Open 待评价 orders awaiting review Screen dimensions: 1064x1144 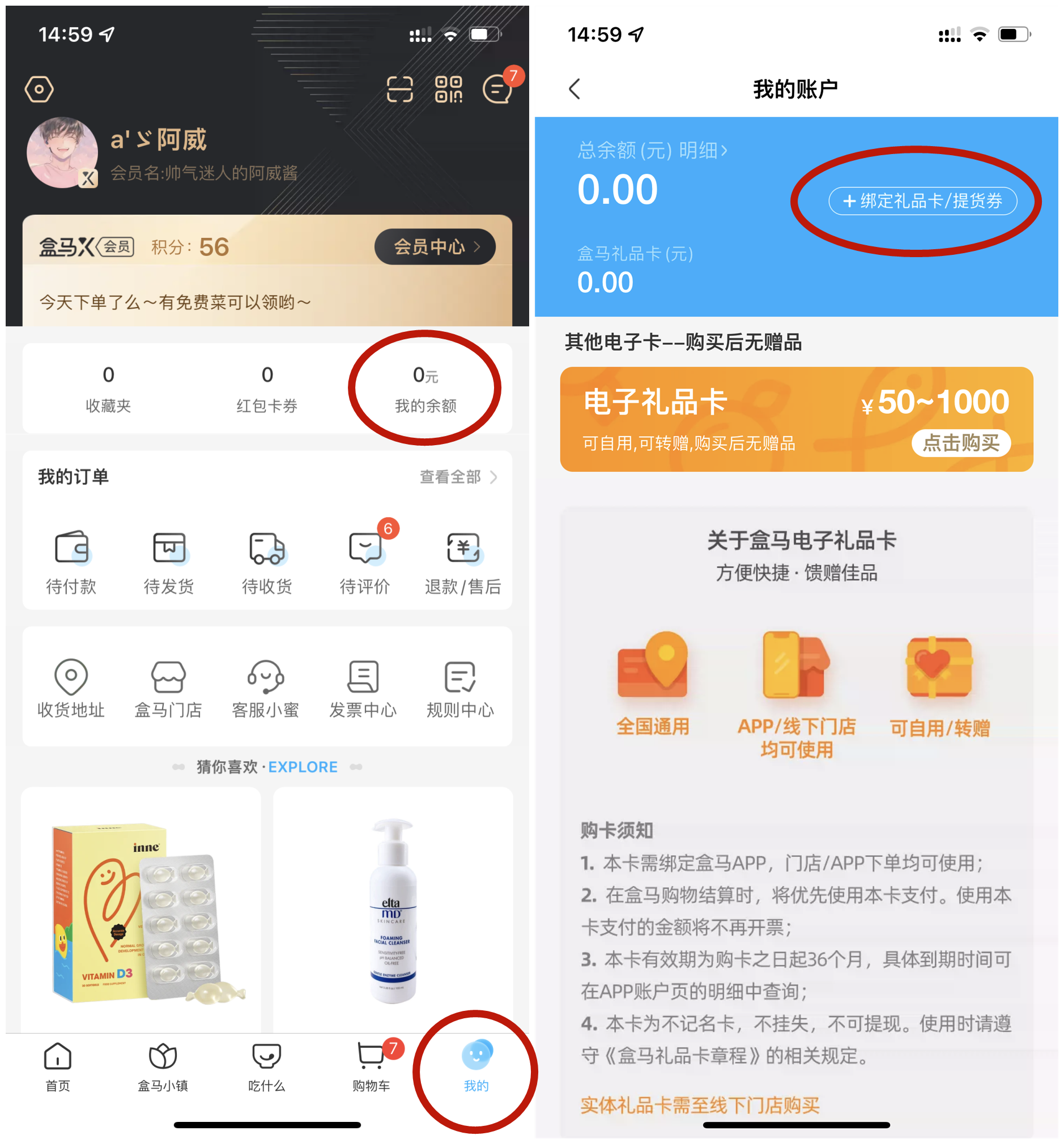(x=365, y=562)
